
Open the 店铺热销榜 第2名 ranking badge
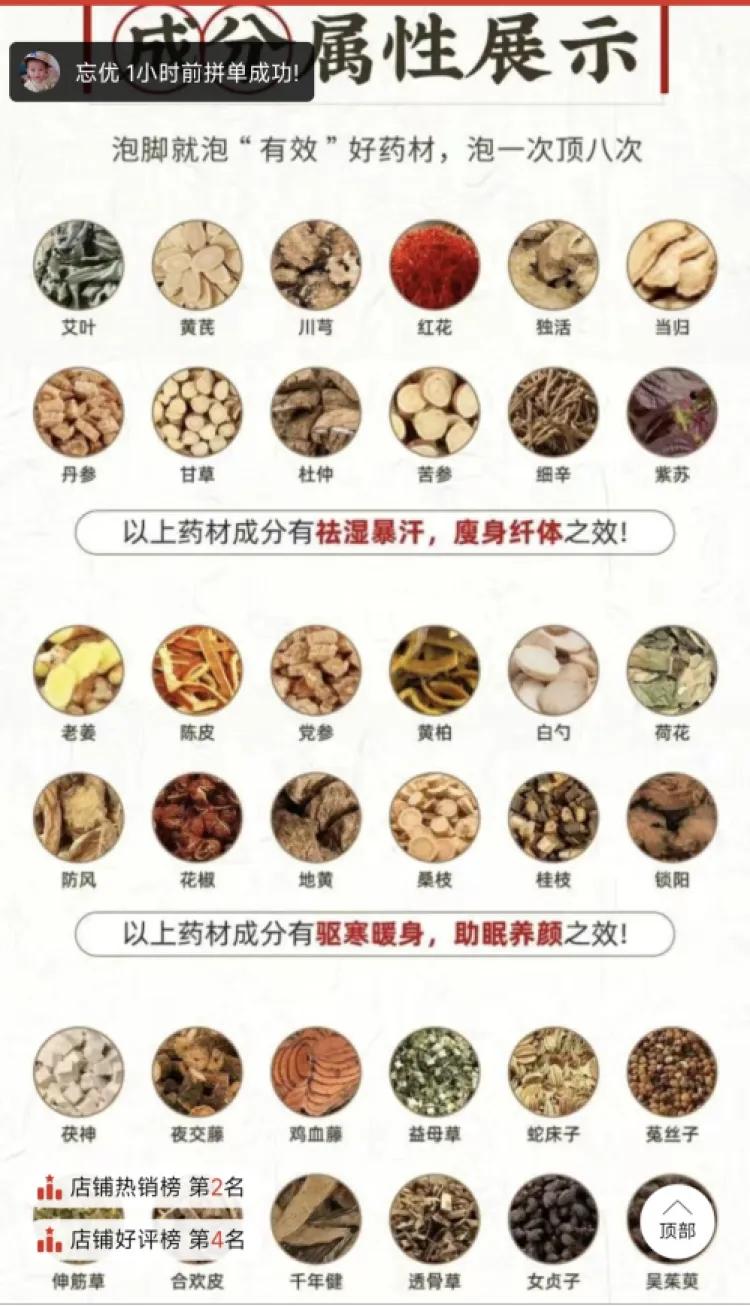pos(141,1188)
